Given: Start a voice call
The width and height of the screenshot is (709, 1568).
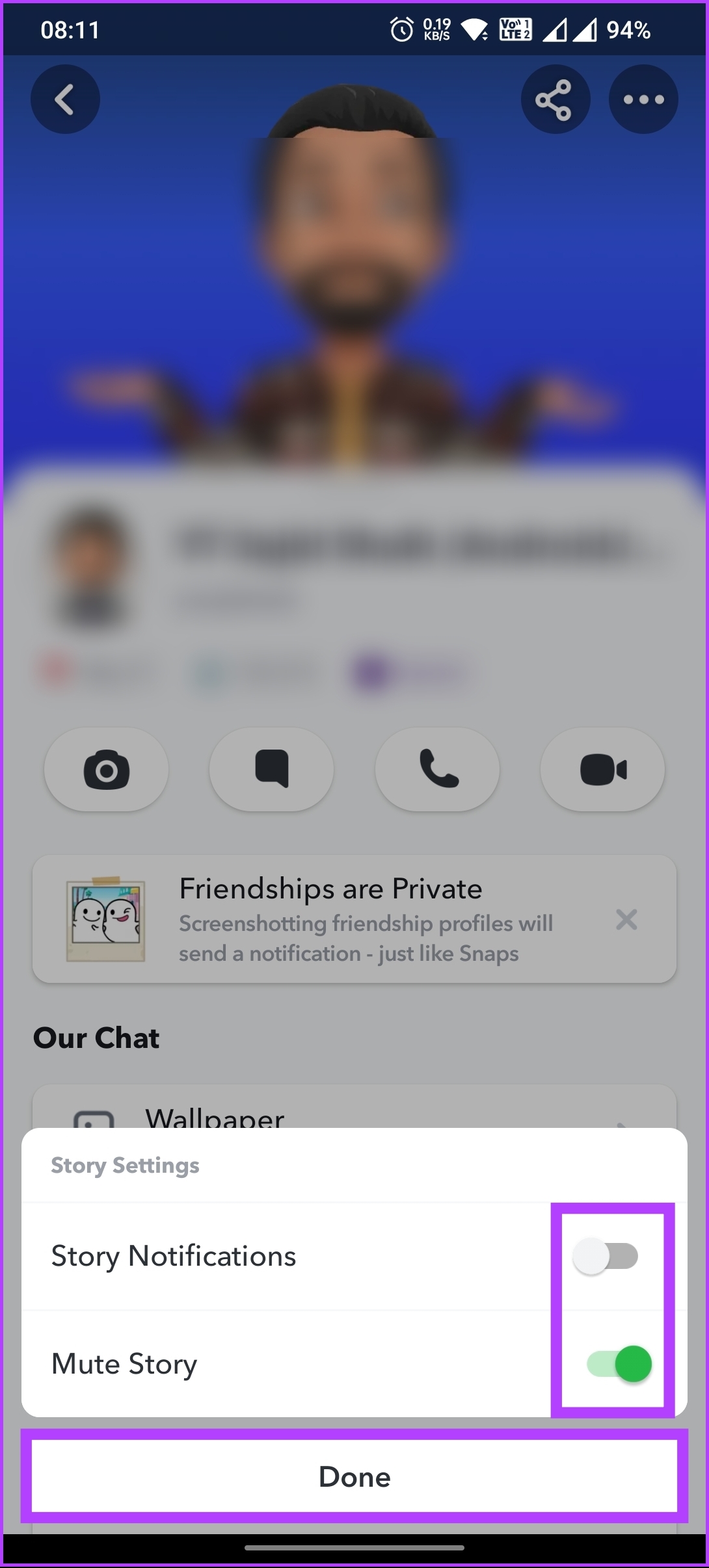Looking at the screenshot, I should [437, 770].
